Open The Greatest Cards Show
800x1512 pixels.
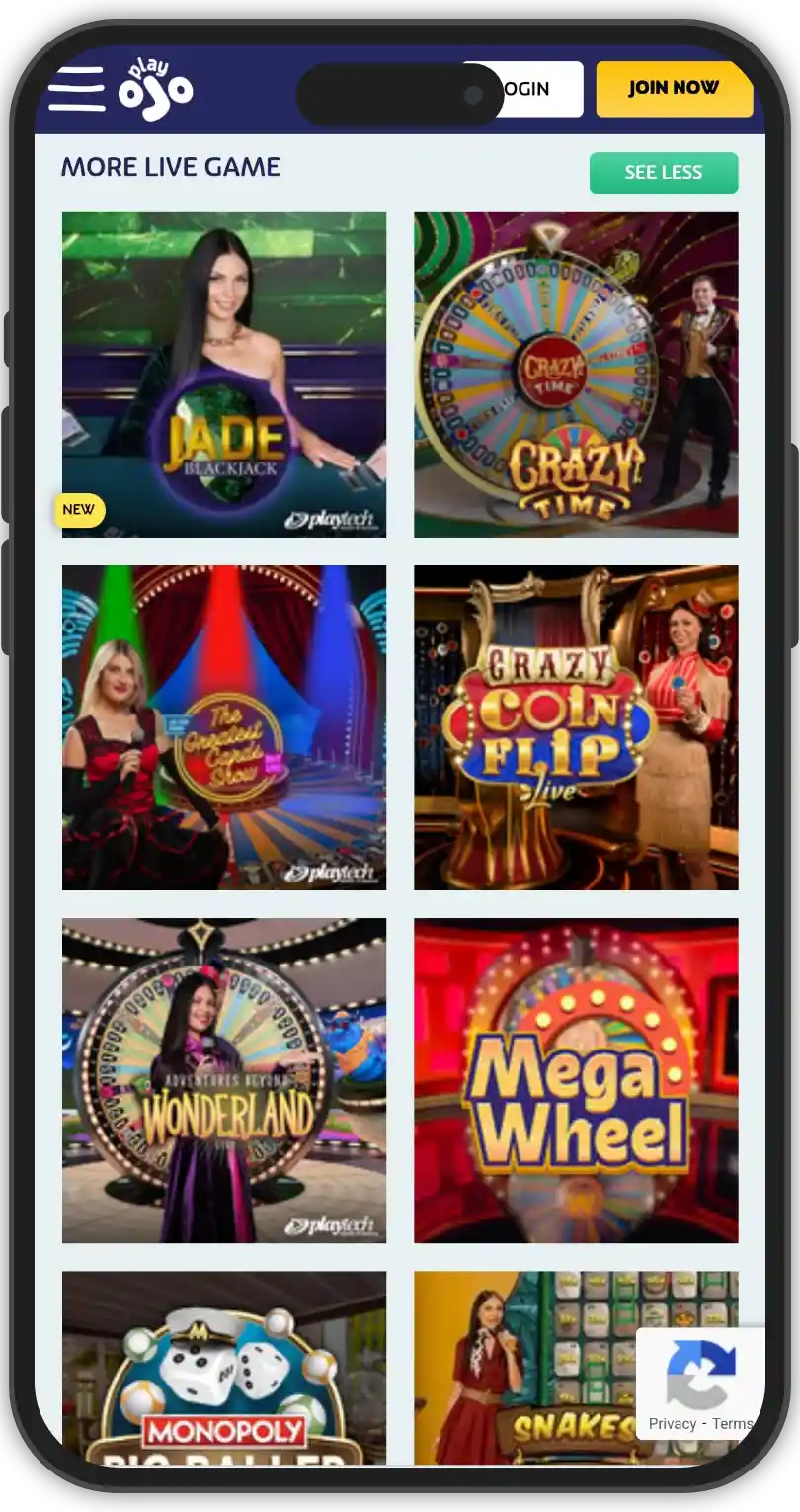[224, 727]
